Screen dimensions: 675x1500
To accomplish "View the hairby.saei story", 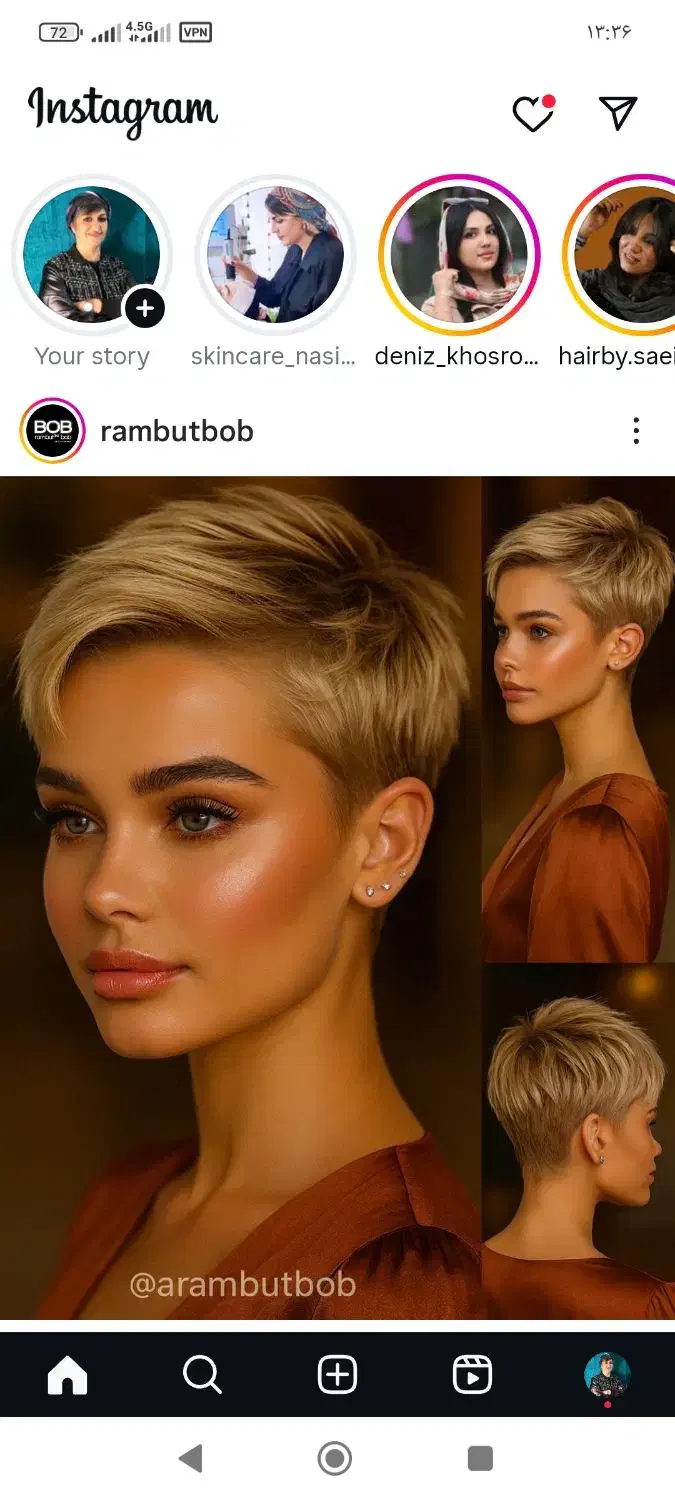I will pyautogui.click(x=620, y=255).
